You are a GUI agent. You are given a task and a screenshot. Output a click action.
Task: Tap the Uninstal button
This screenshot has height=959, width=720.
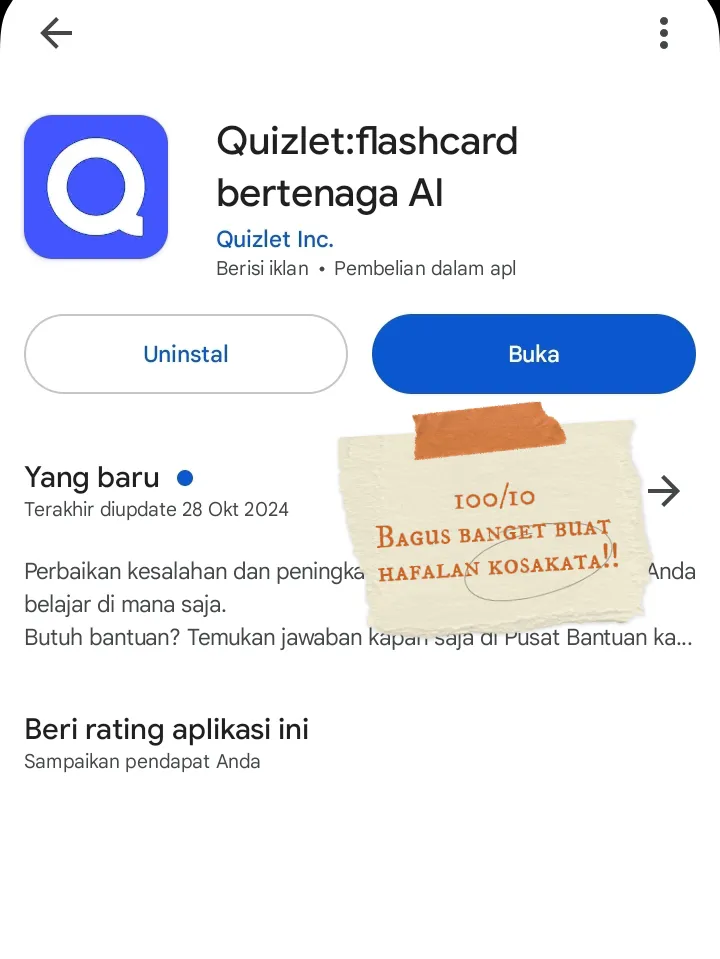pyautogui.click(x=186, y=354)
